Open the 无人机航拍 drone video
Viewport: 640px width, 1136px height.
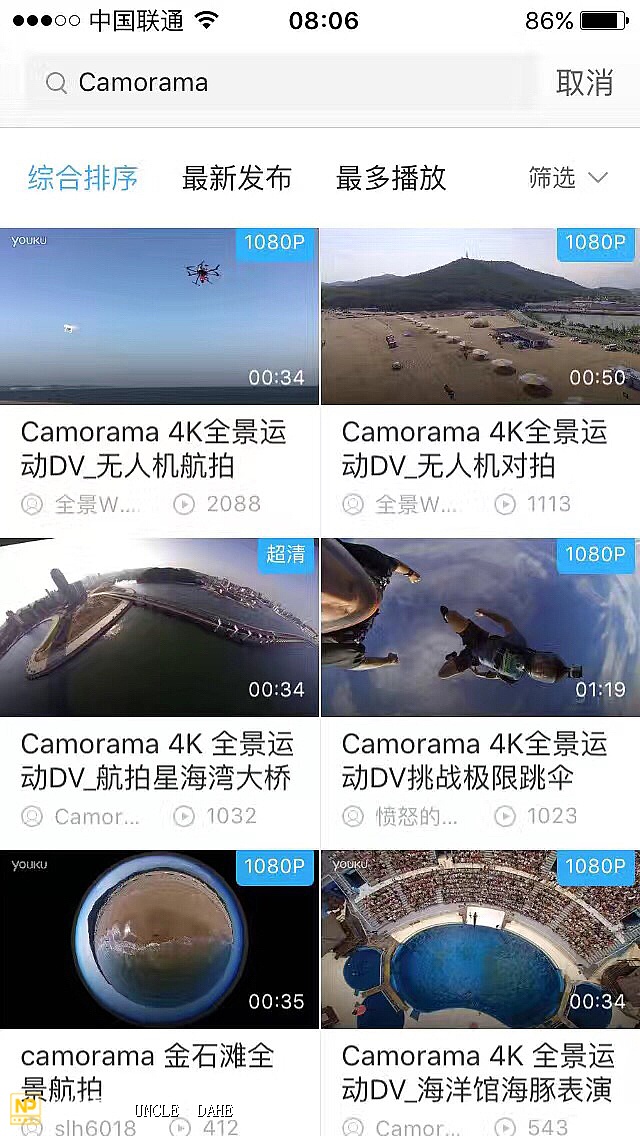pos(159,317)
